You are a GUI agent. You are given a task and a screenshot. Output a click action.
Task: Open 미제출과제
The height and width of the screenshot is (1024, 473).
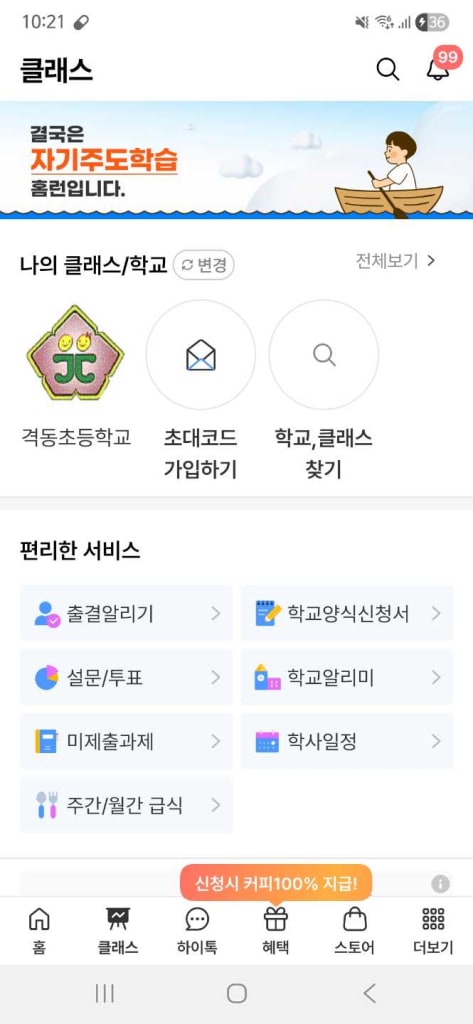coord(126,741)
